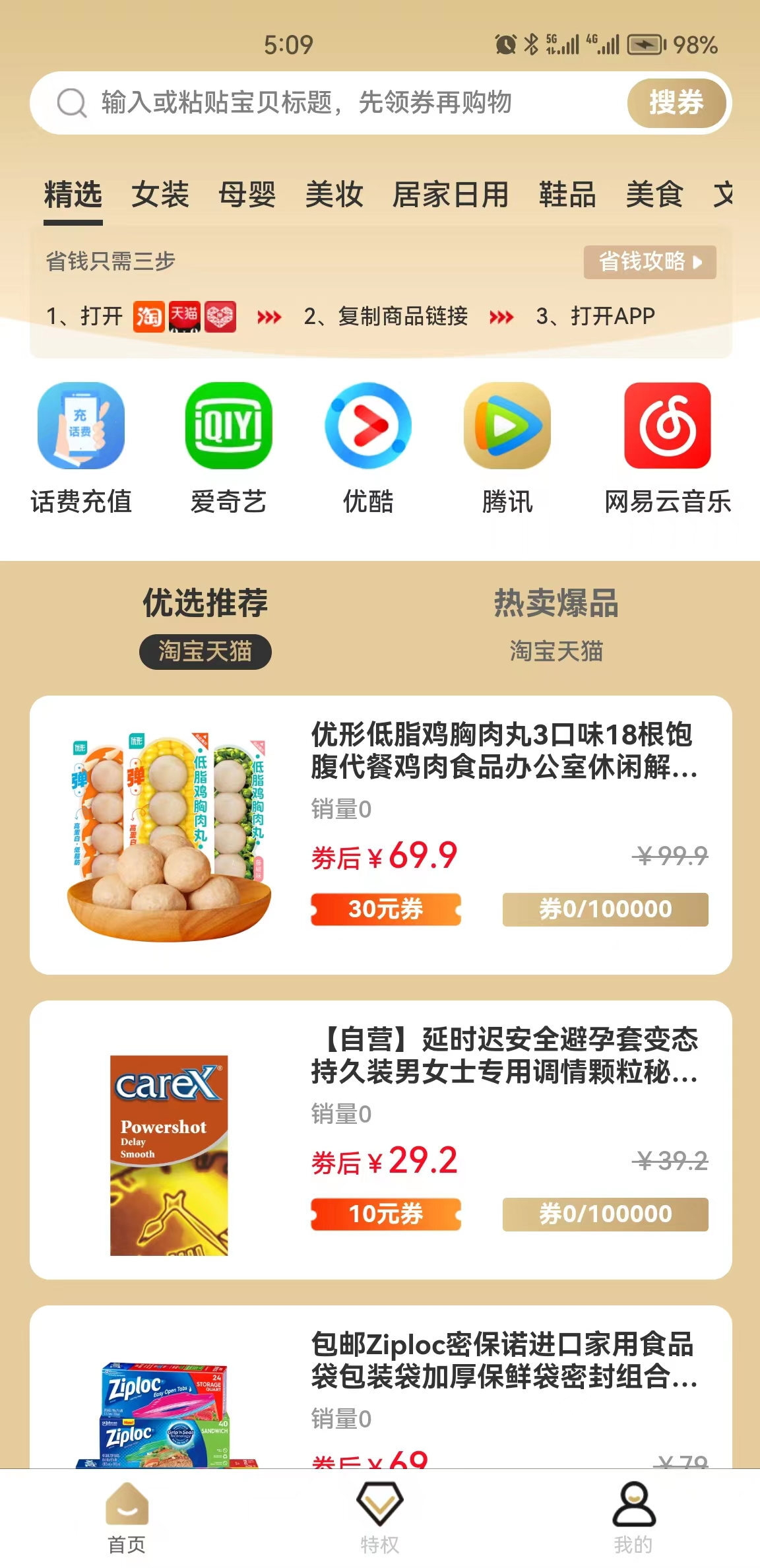Switch to the 美食 category tab

pos(654,193)
